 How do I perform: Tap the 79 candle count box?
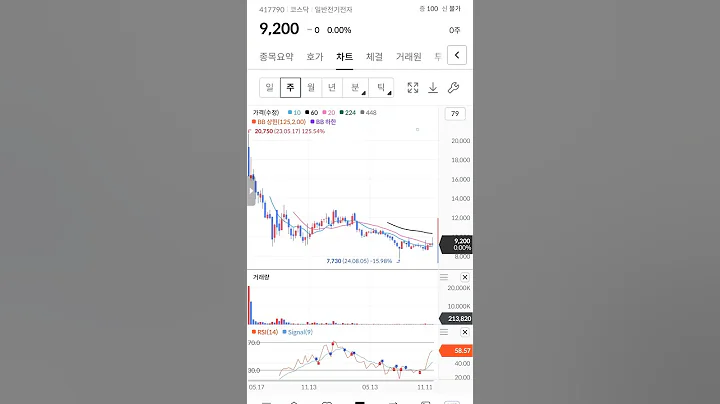[455, 114]
